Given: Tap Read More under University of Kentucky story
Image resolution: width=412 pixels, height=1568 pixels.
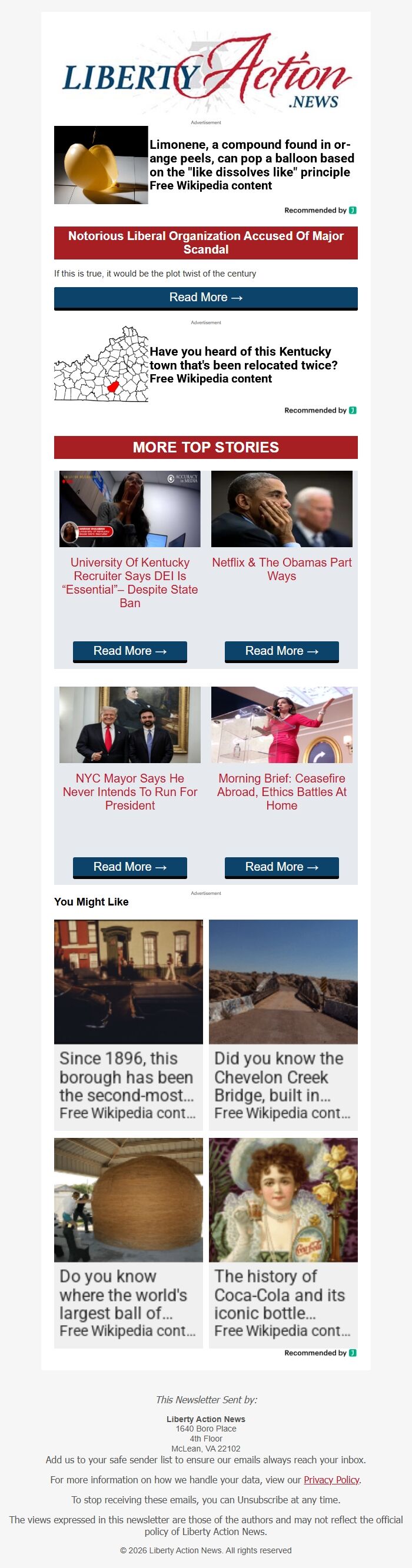Looking at the screenshot, I should 129,651.
